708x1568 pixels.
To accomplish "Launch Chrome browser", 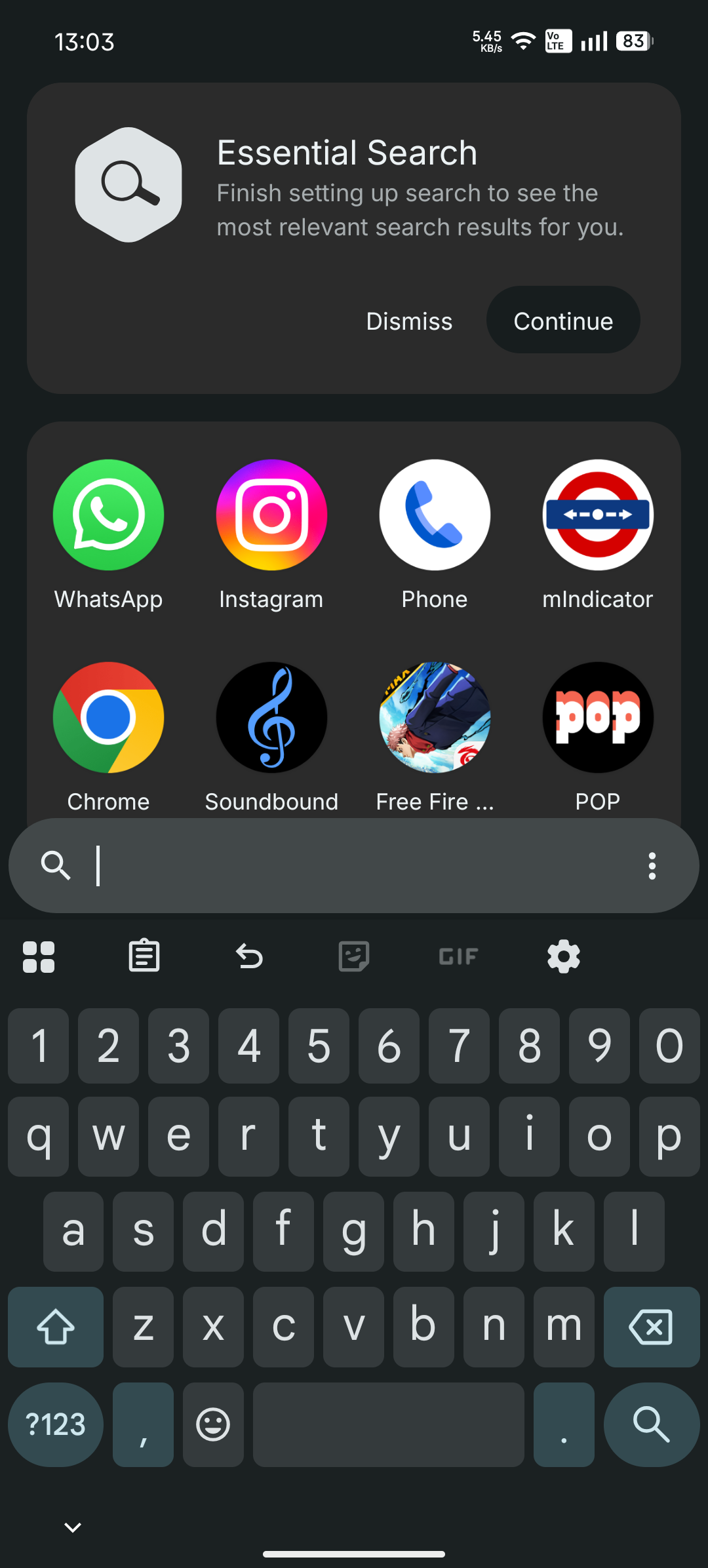I will [x=108, y=718].
